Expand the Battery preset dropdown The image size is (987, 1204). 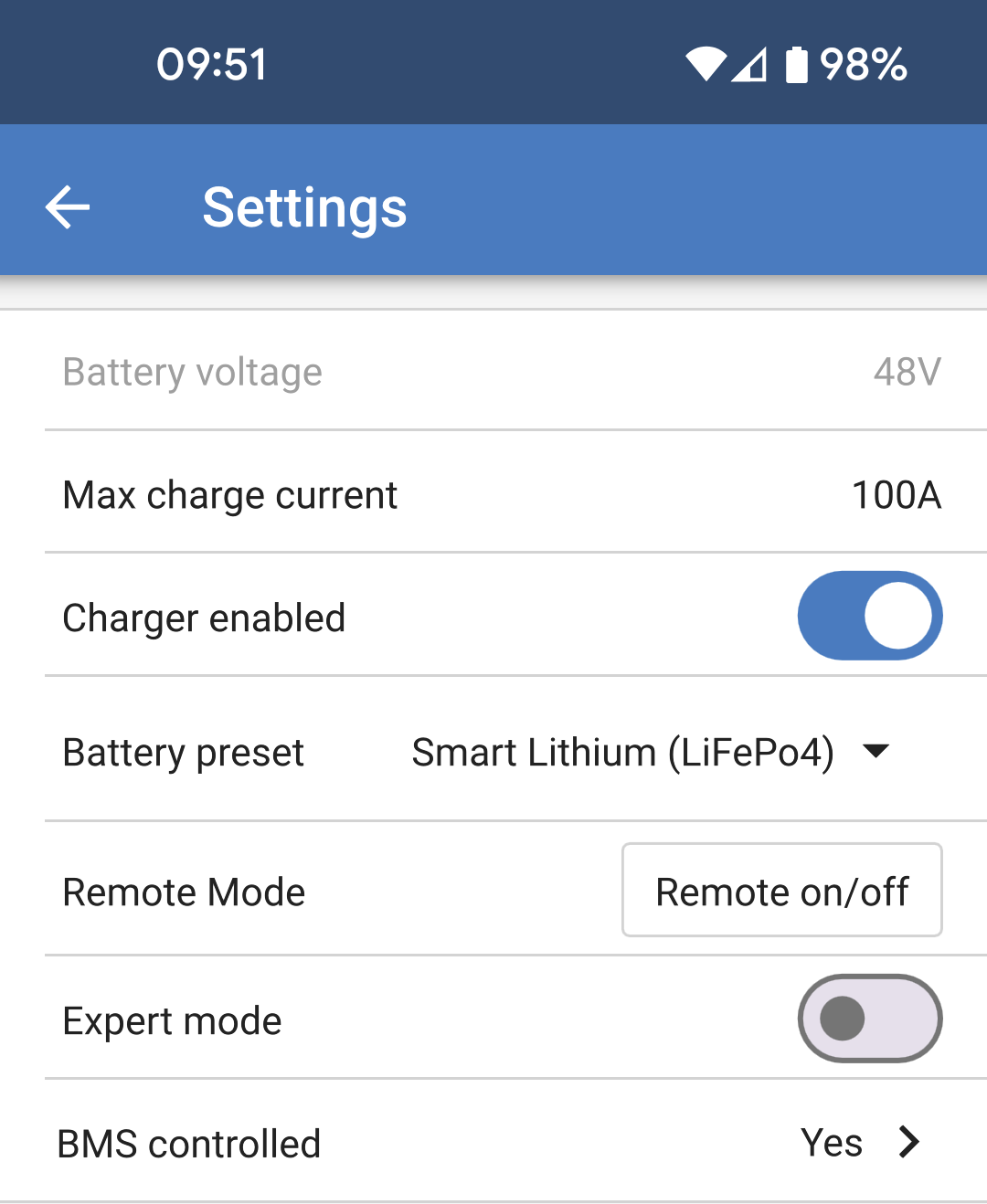pos(649,752)
